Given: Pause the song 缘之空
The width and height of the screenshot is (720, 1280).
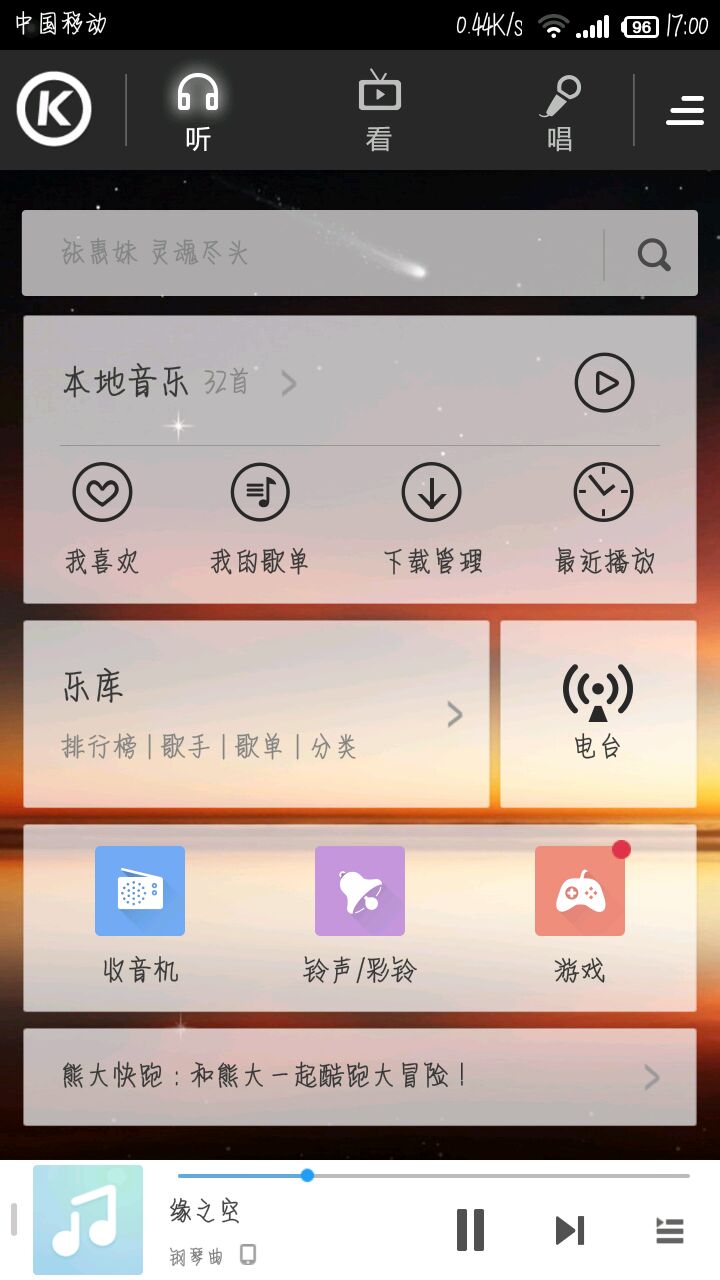Looking at the screenshot, I should point(470,1230).
